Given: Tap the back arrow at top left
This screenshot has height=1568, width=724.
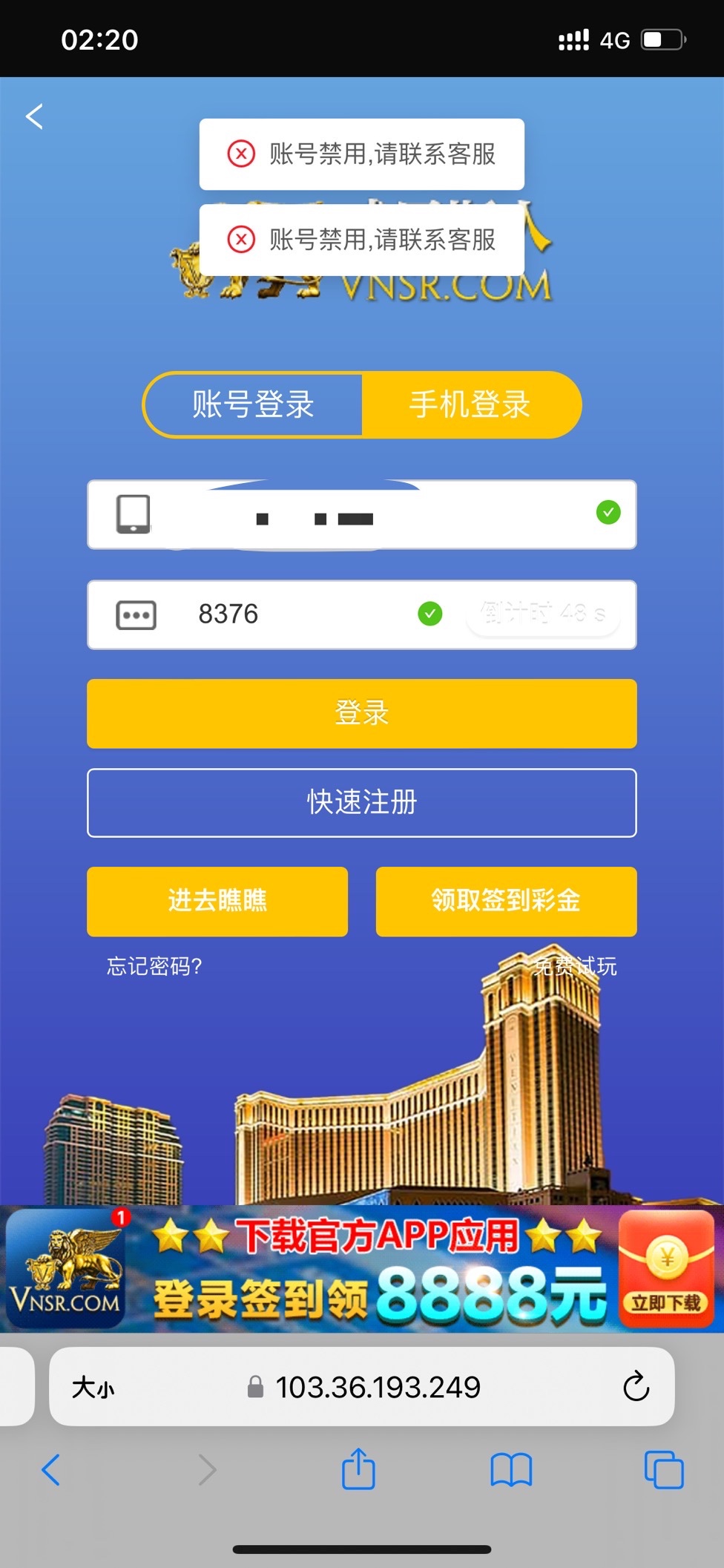Looking at the screenshot, I should point(35,117).
